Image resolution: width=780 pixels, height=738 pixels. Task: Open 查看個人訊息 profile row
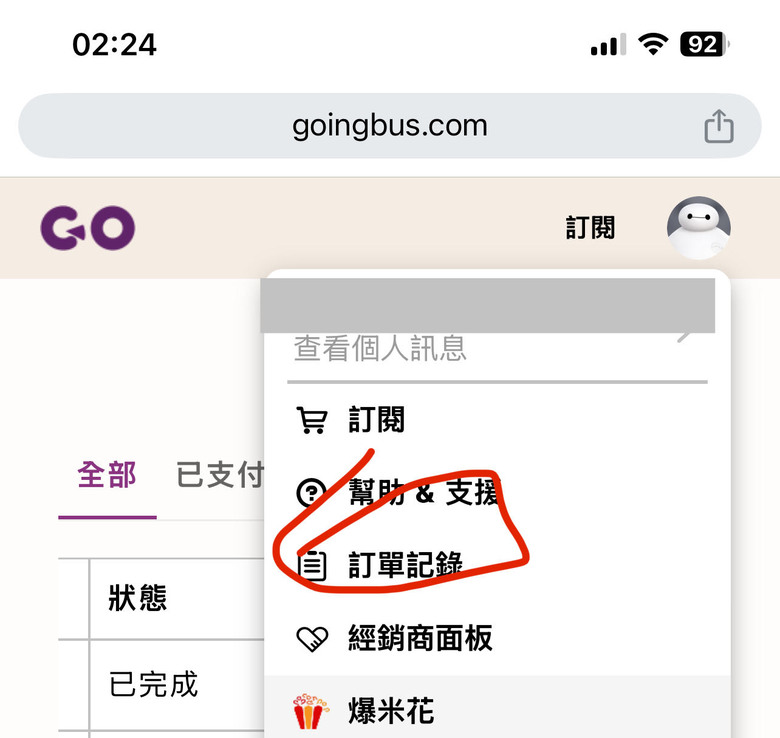[490, 348]
